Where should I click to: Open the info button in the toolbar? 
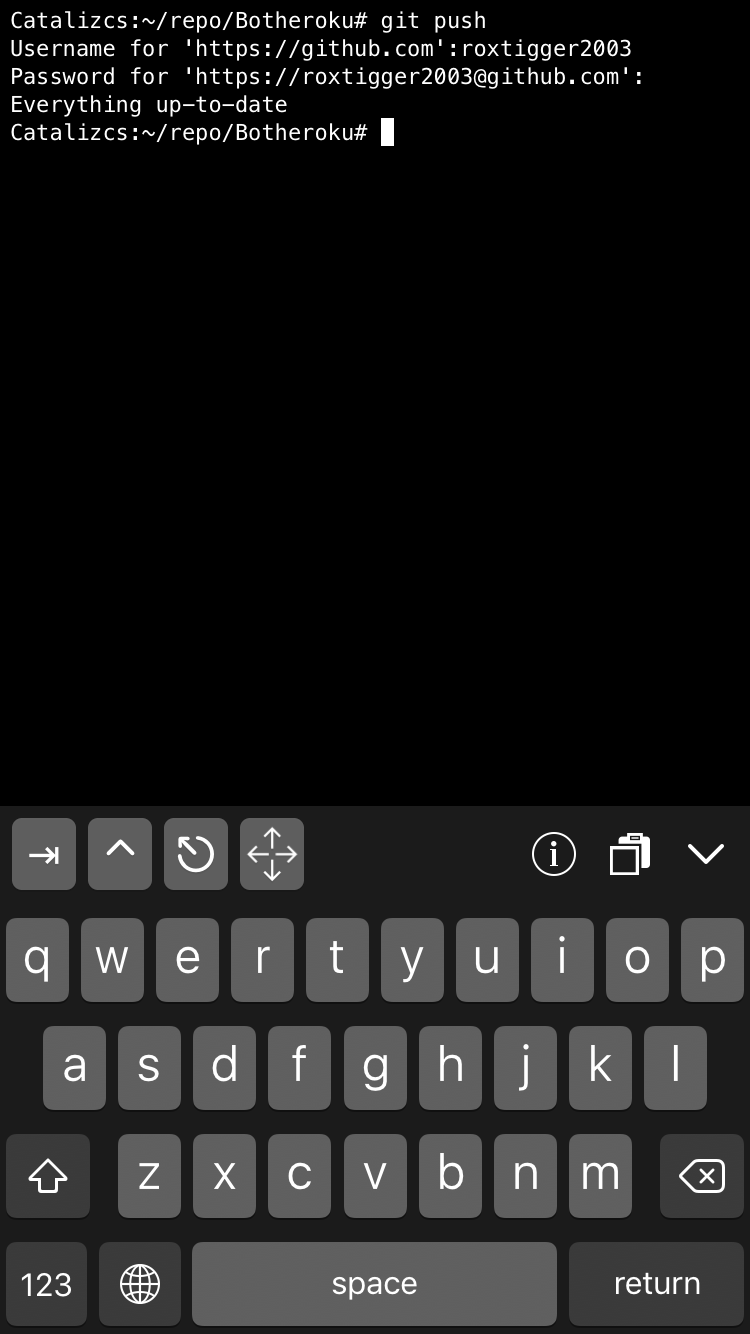pos(553,854)
